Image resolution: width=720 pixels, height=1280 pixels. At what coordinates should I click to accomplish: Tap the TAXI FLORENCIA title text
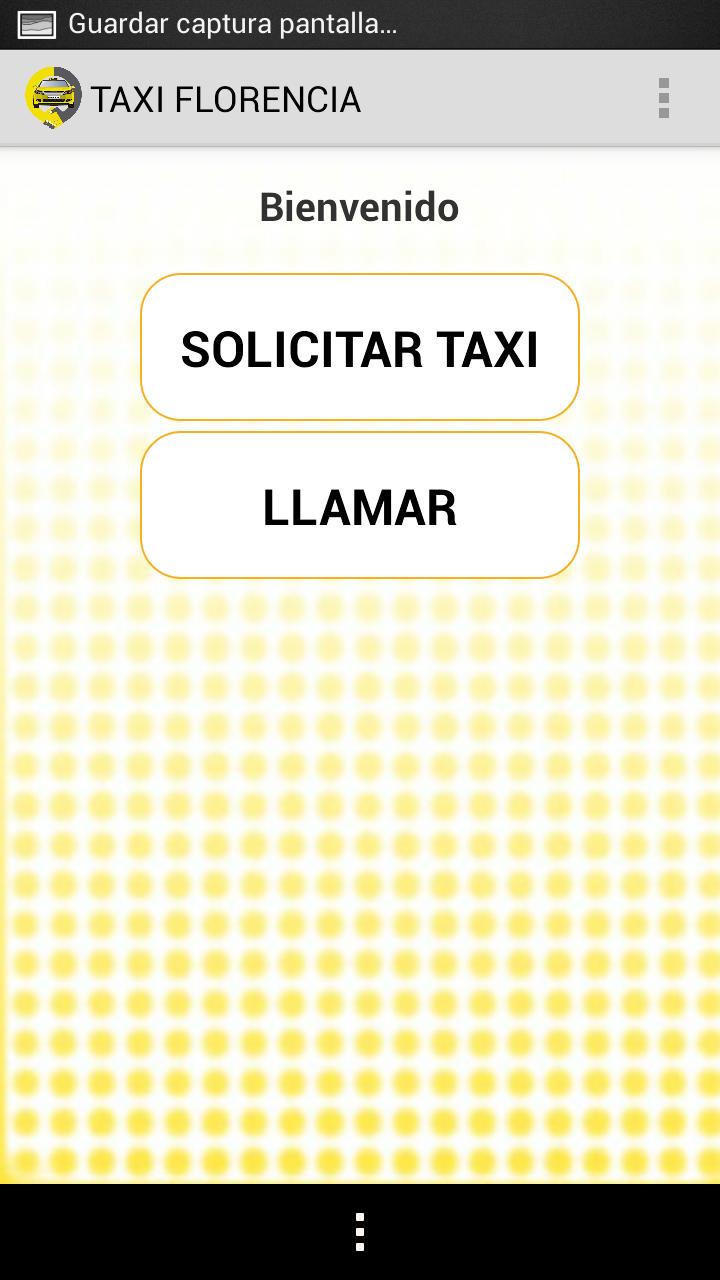point(227,97)
